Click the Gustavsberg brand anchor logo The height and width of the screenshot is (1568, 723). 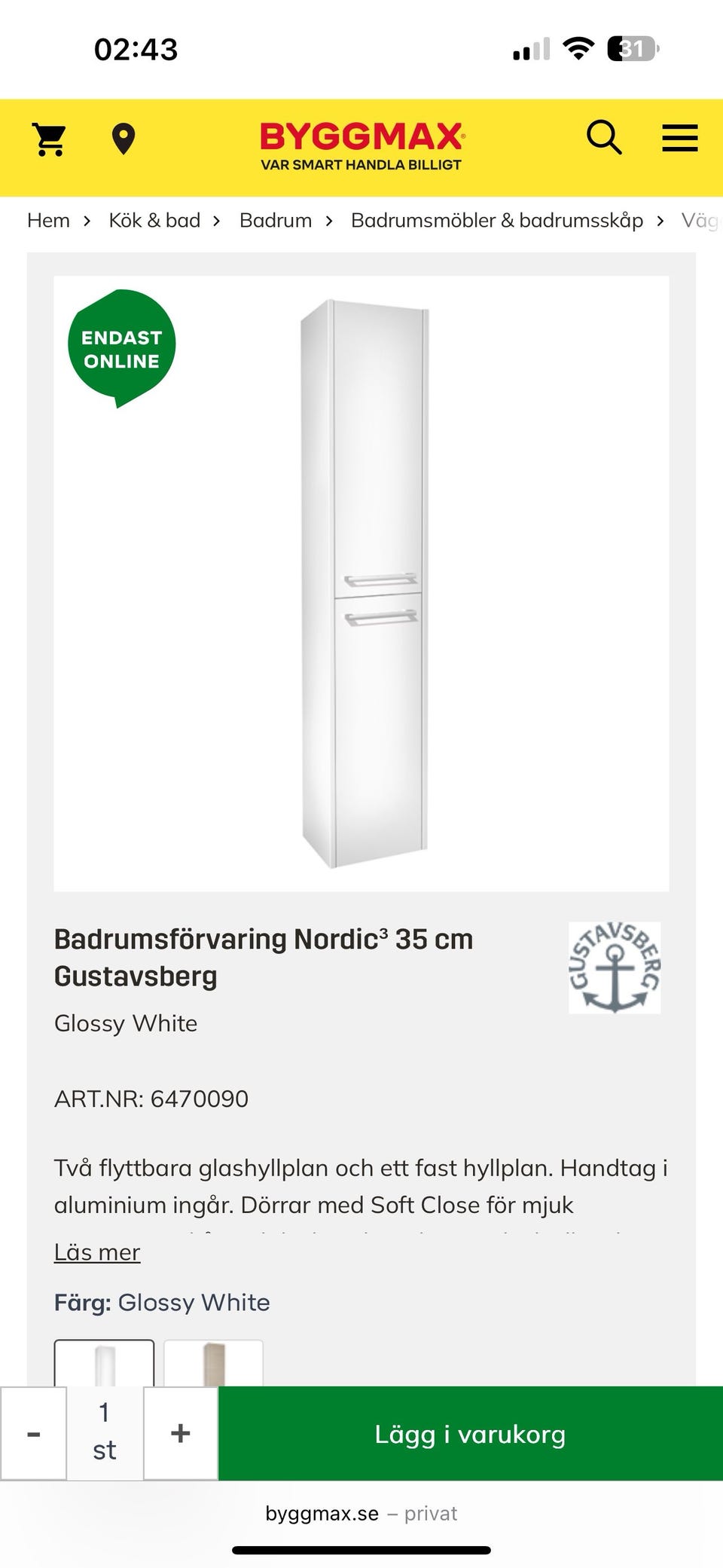(x=614, y=967)
